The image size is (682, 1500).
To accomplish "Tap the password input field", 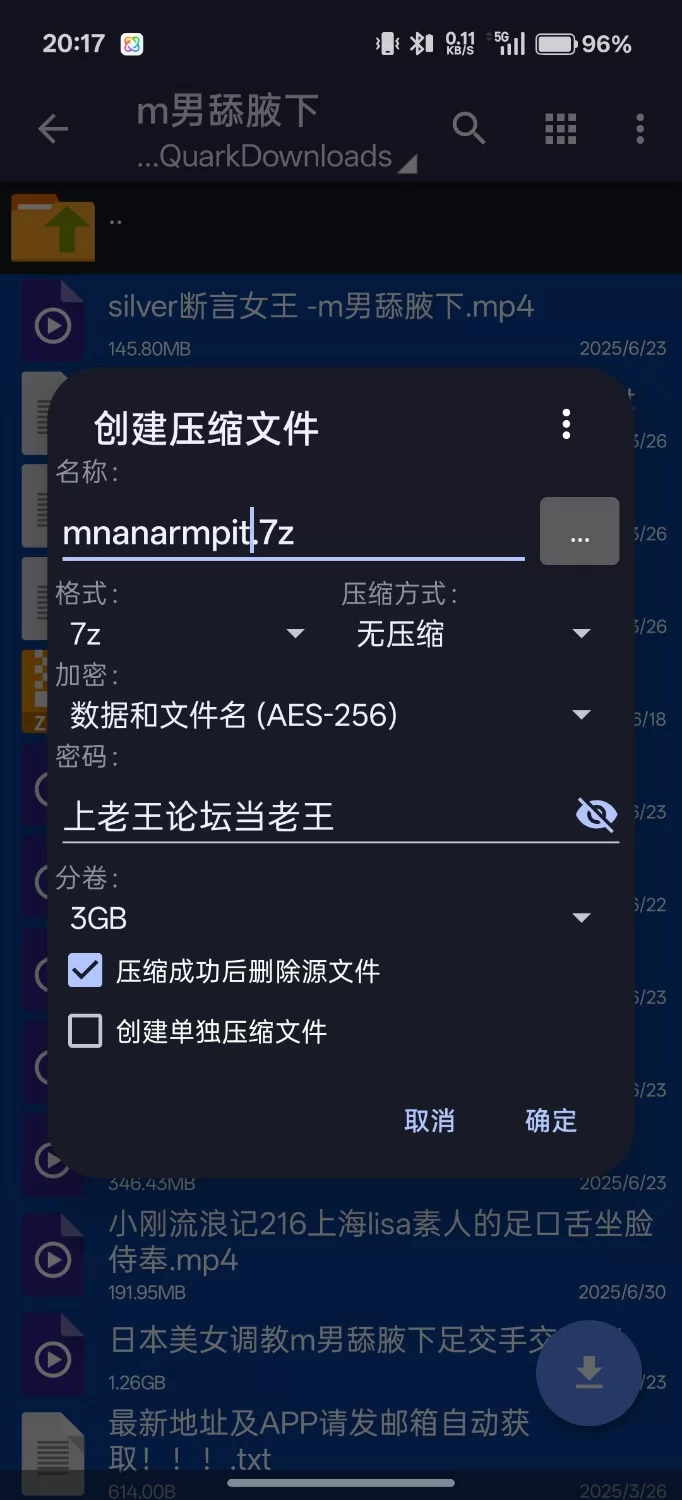I will click(310, 816).
